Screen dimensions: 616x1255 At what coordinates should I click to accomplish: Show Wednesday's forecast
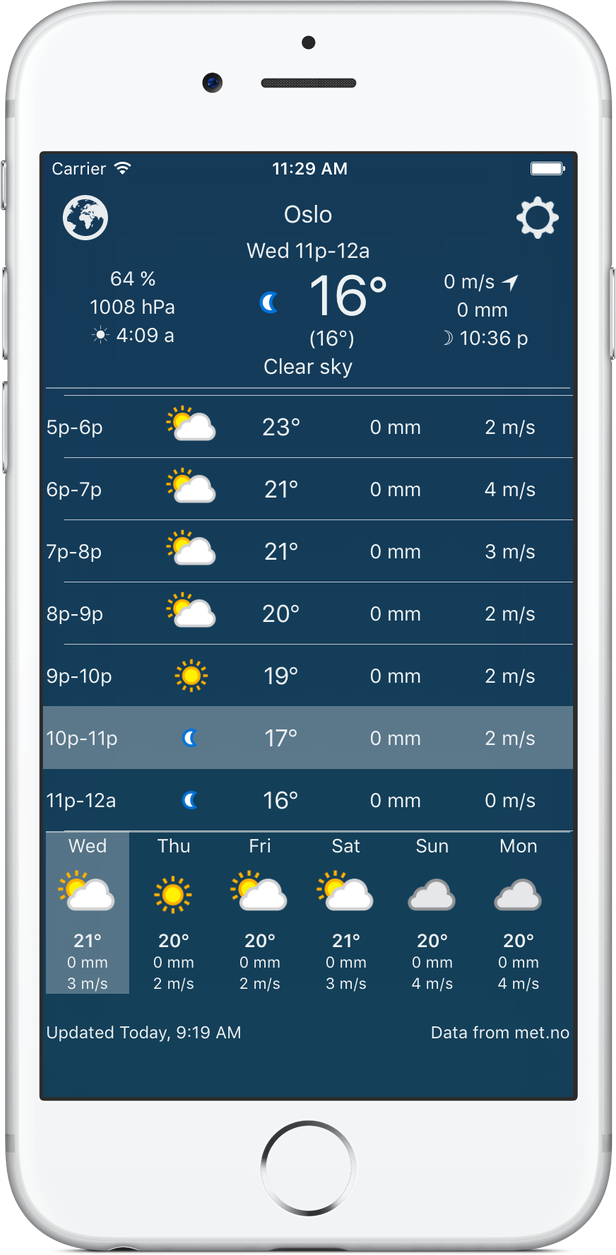87,913
